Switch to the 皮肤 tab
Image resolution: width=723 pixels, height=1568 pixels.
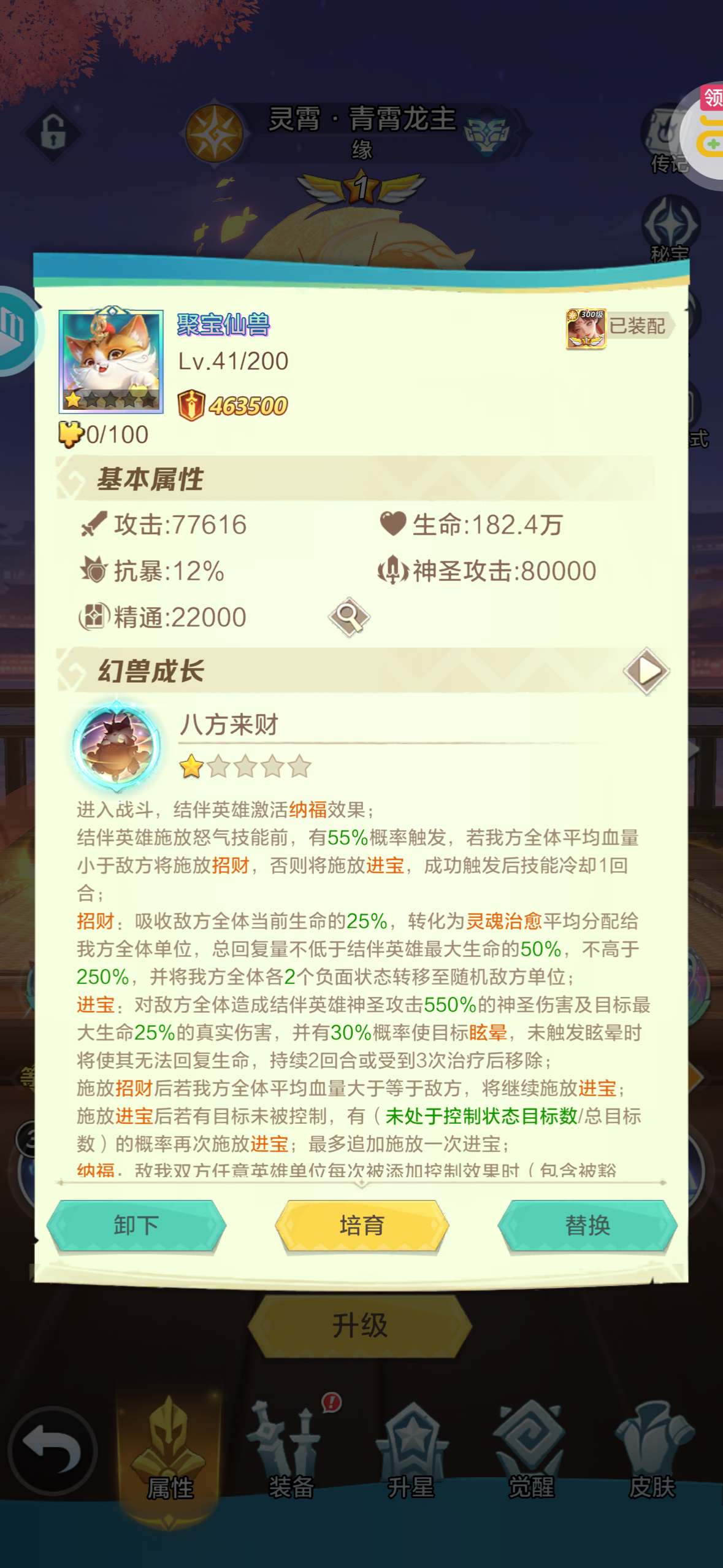pyautogui.click(x=652, y=1454)
